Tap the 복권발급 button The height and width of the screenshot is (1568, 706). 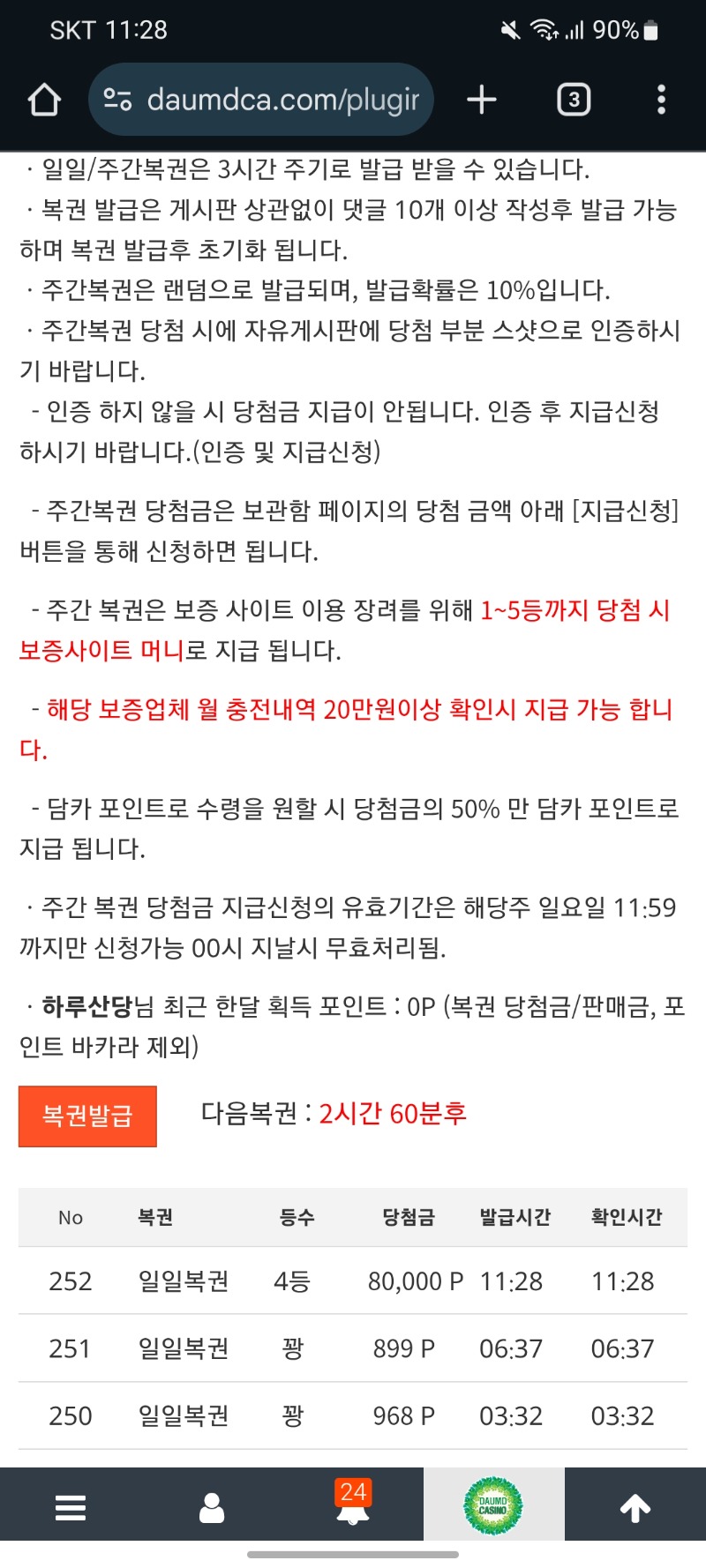tap(87, 1116)
